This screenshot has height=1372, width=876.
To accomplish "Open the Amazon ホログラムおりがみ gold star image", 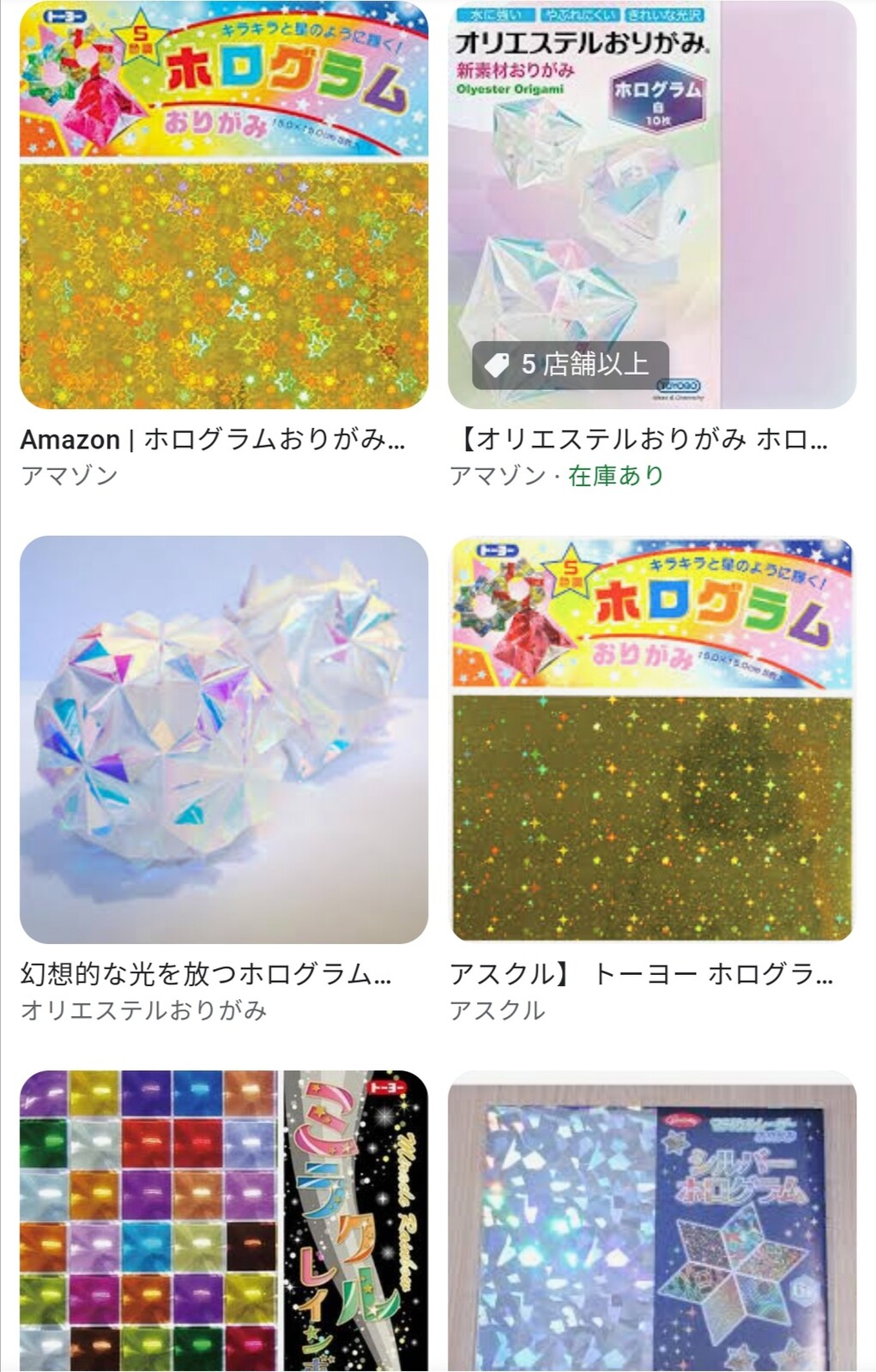I will [224, 205].
